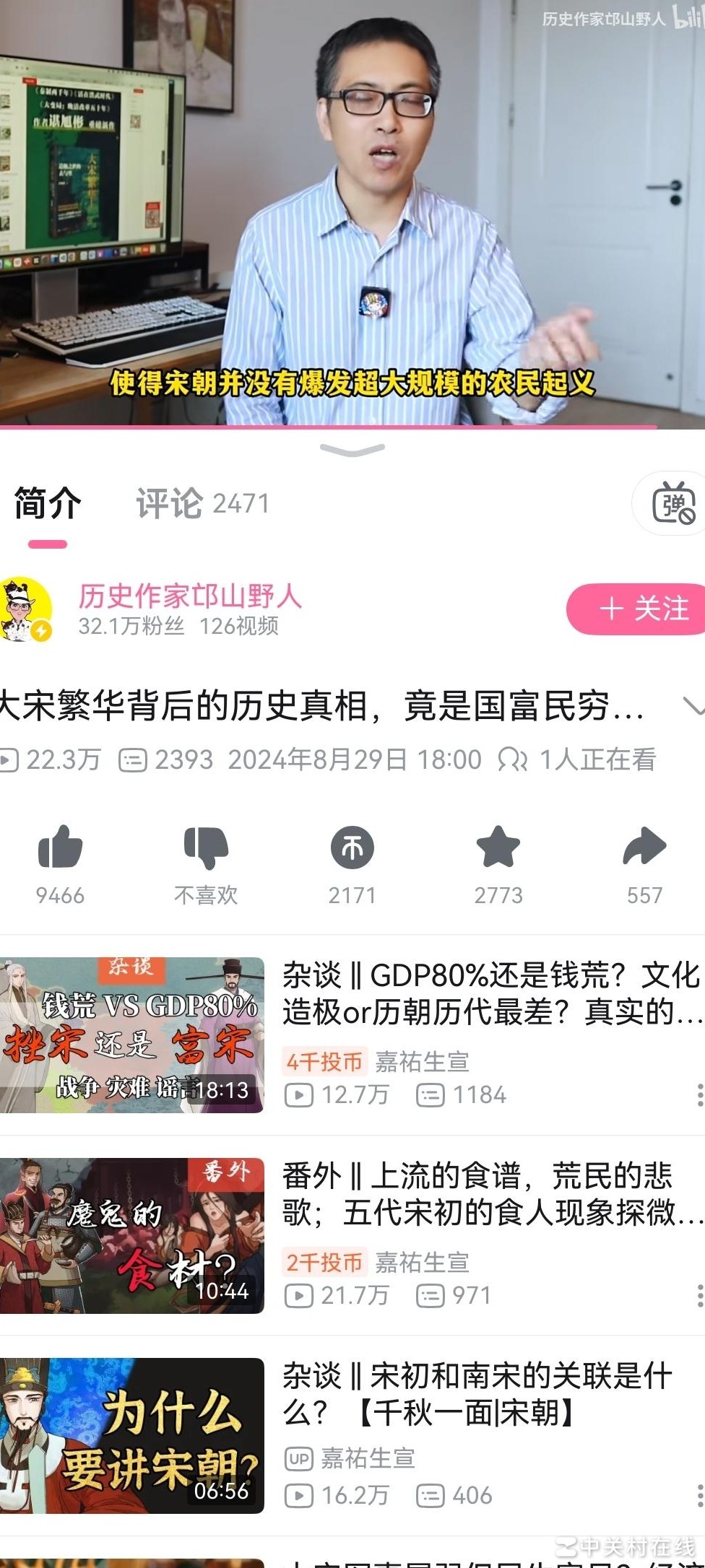Open more options for 食人现象探微 video
Image resolution: width=705 pixels, height=1568 pixels.
pos(698,1296)
